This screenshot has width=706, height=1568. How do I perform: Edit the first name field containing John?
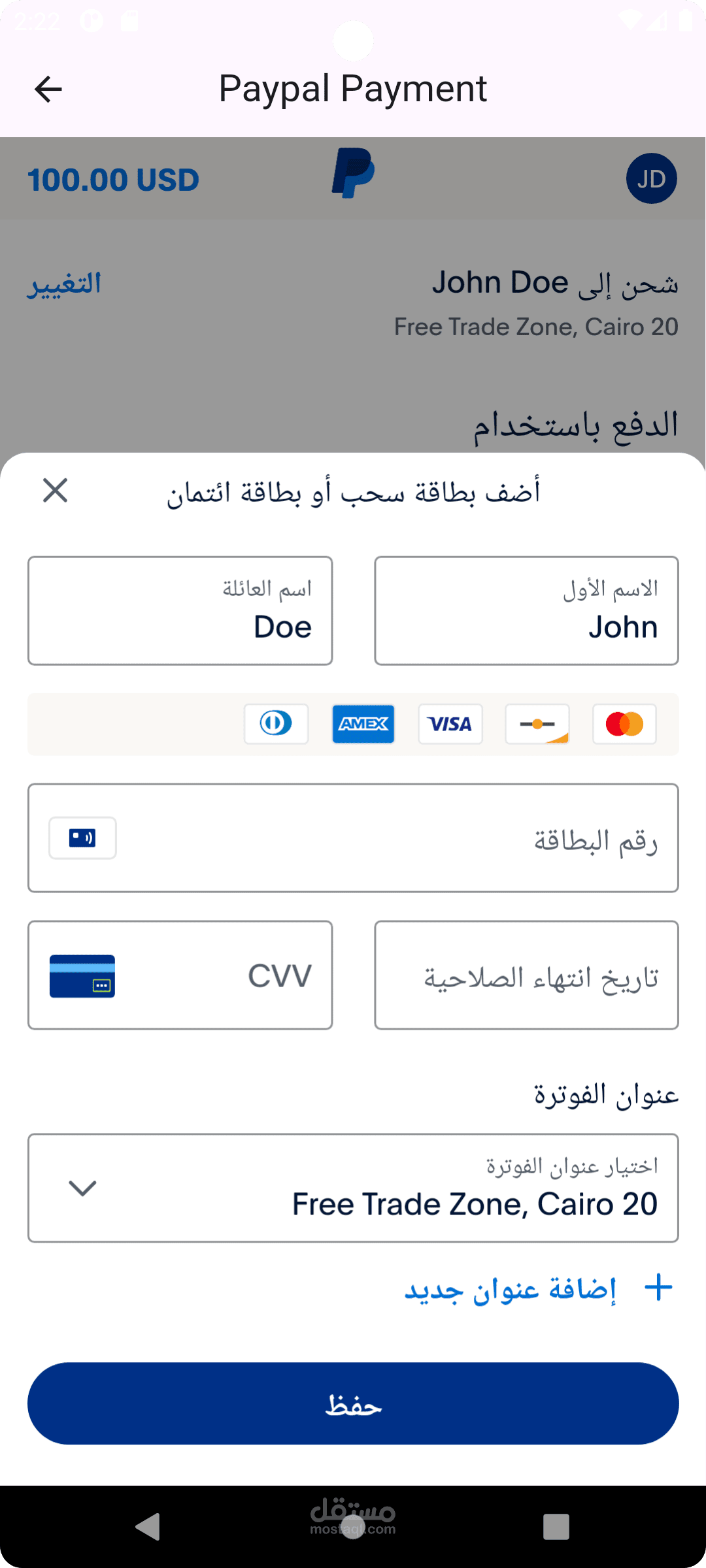coord(526,611)
